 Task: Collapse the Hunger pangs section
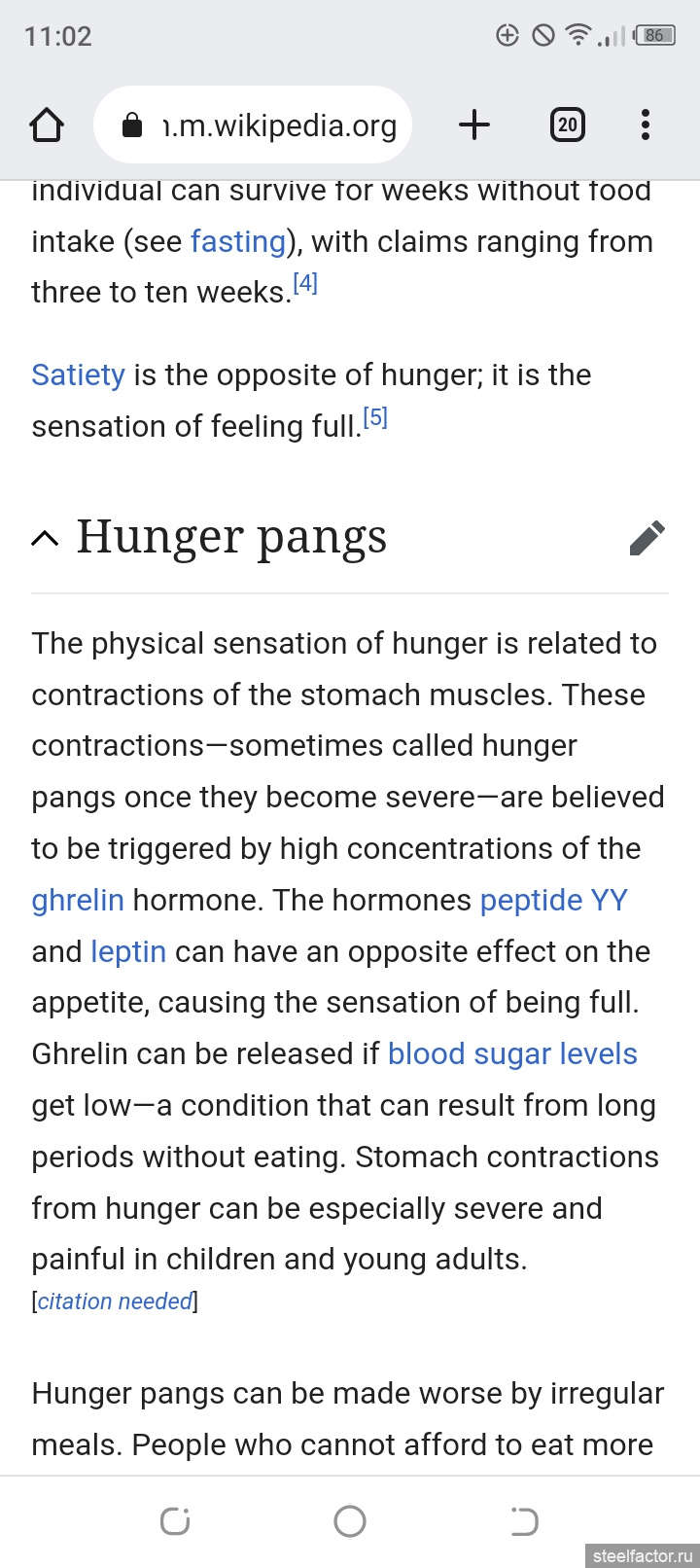click(45, 538)
